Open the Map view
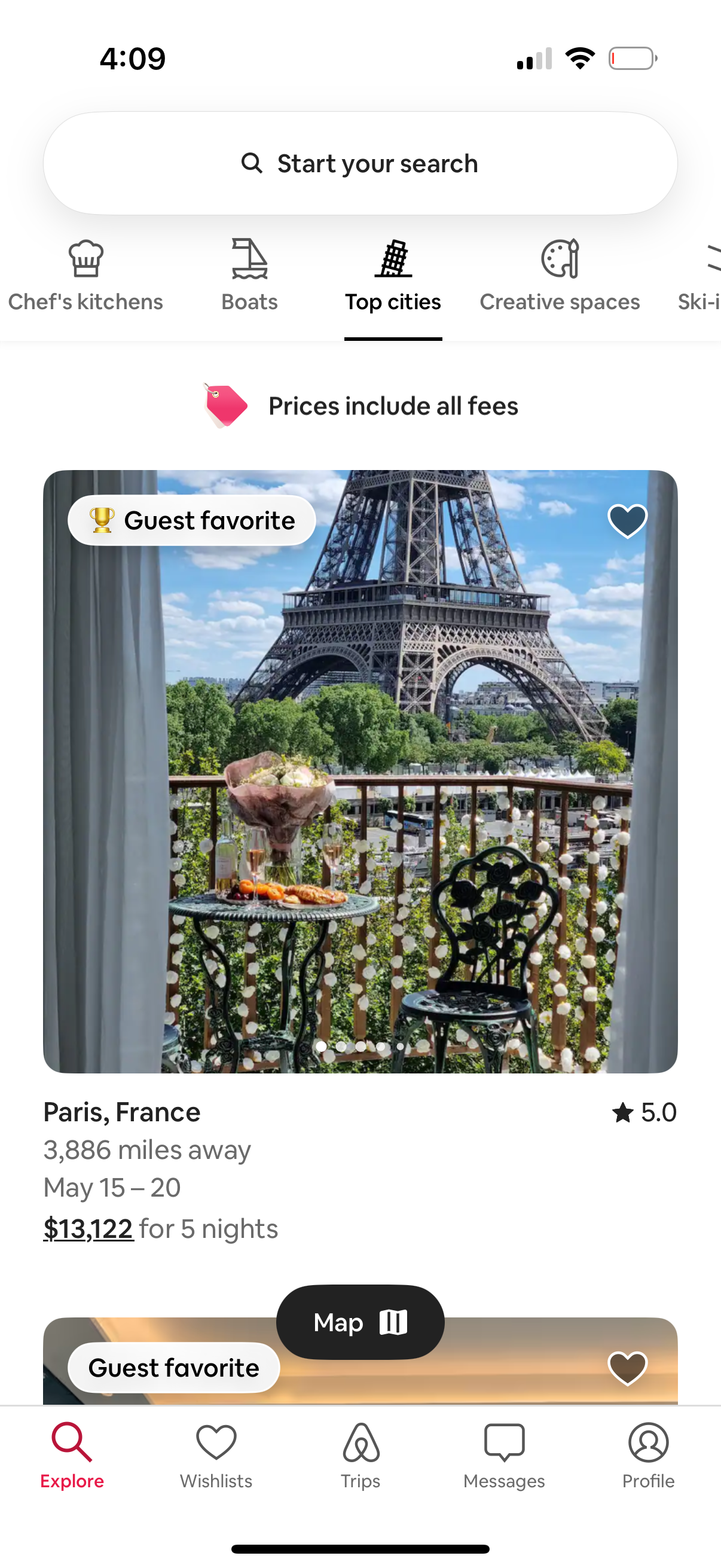Image resolution: width=721 pixels, height=1568 pixels. click(360, 1322)
